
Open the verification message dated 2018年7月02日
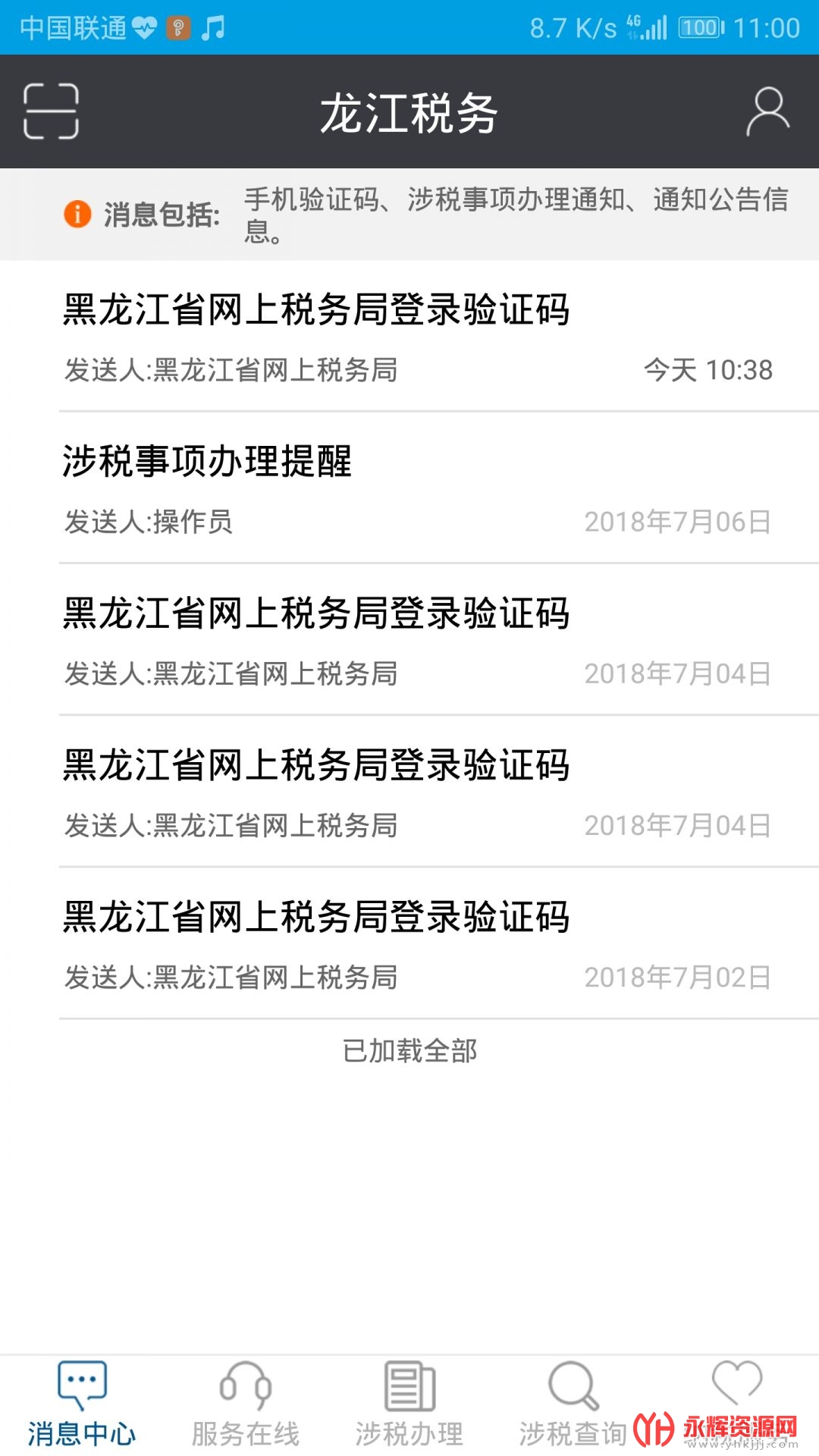(x=409, y=944)
